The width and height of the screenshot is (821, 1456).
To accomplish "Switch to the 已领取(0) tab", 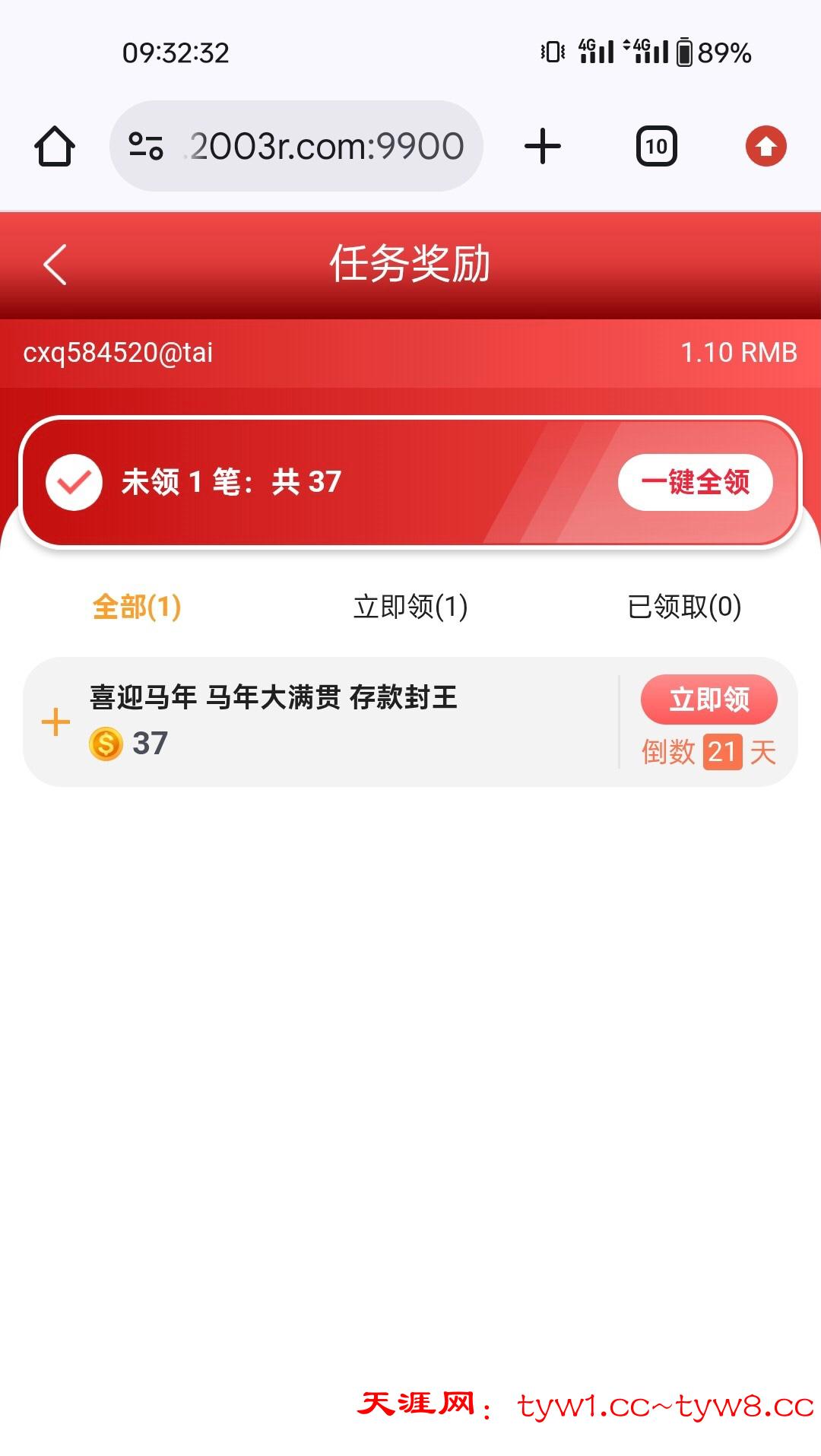I will 684,607.
